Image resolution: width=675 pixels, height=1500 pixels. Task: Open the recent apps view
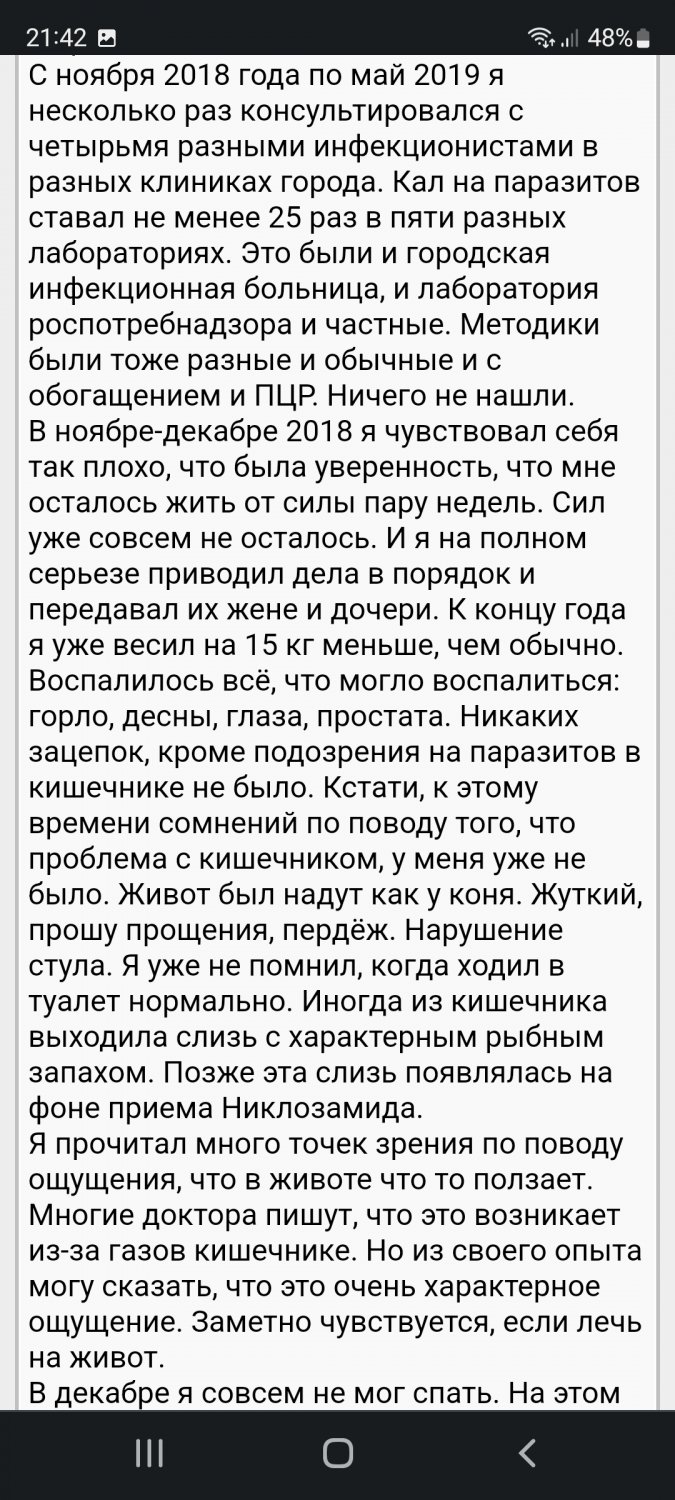pyautogui.click(x=149, y=1453)
